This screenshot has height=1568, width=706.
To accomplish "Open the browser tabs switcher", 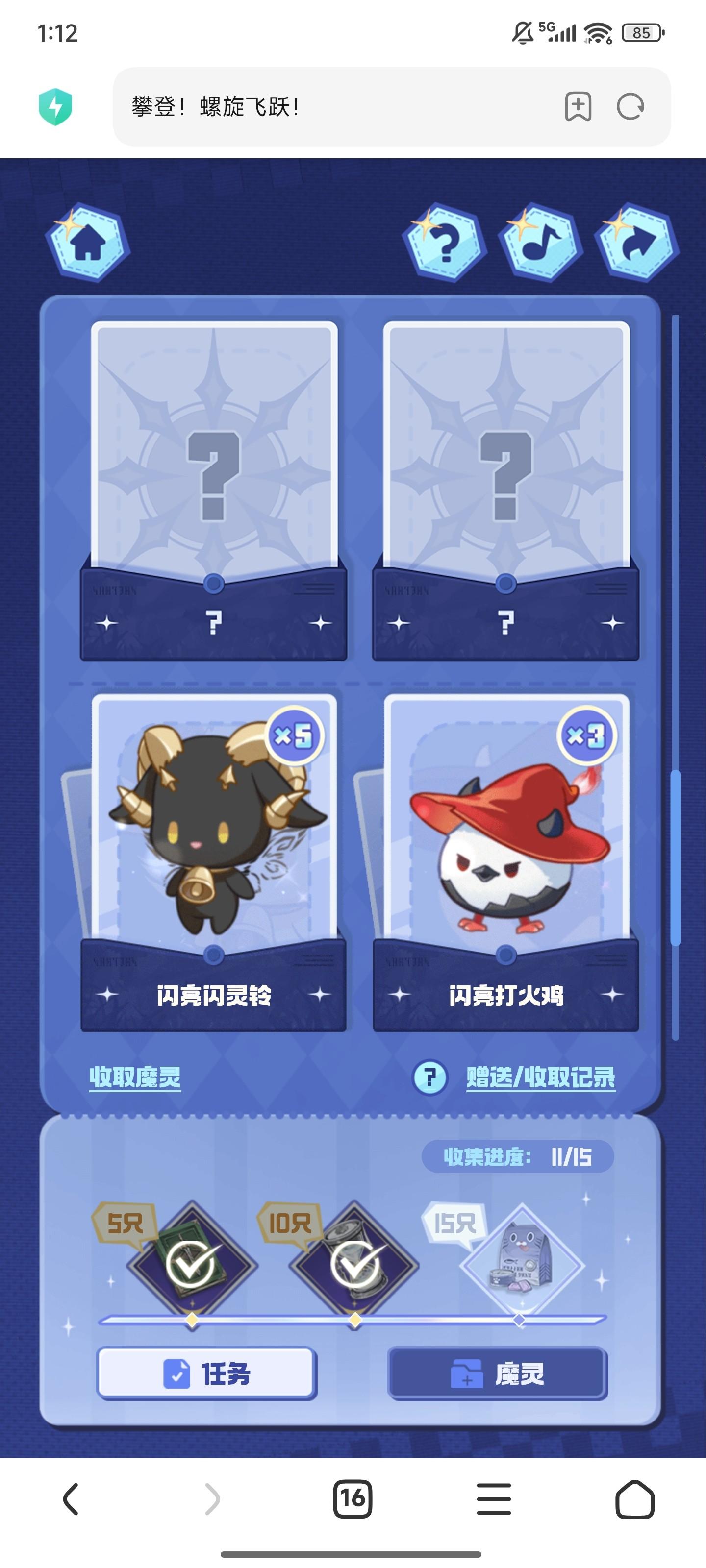I will (x=353, y=1498).
